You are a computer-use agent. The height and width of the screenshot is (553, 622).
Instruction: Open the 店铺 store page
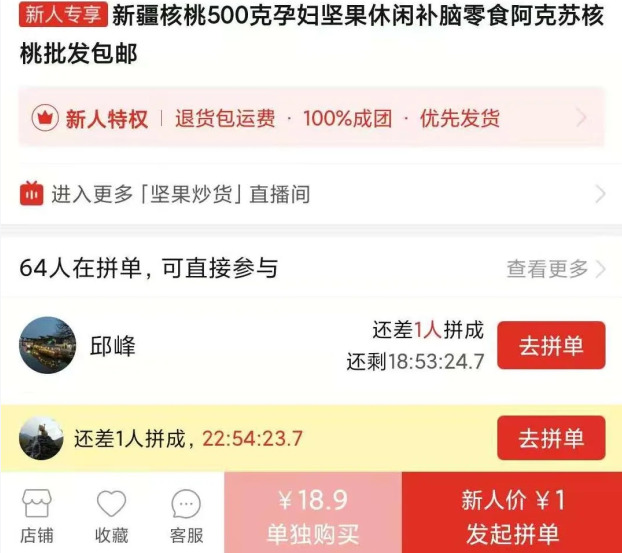pyautogui.click(x=37, y=515)
